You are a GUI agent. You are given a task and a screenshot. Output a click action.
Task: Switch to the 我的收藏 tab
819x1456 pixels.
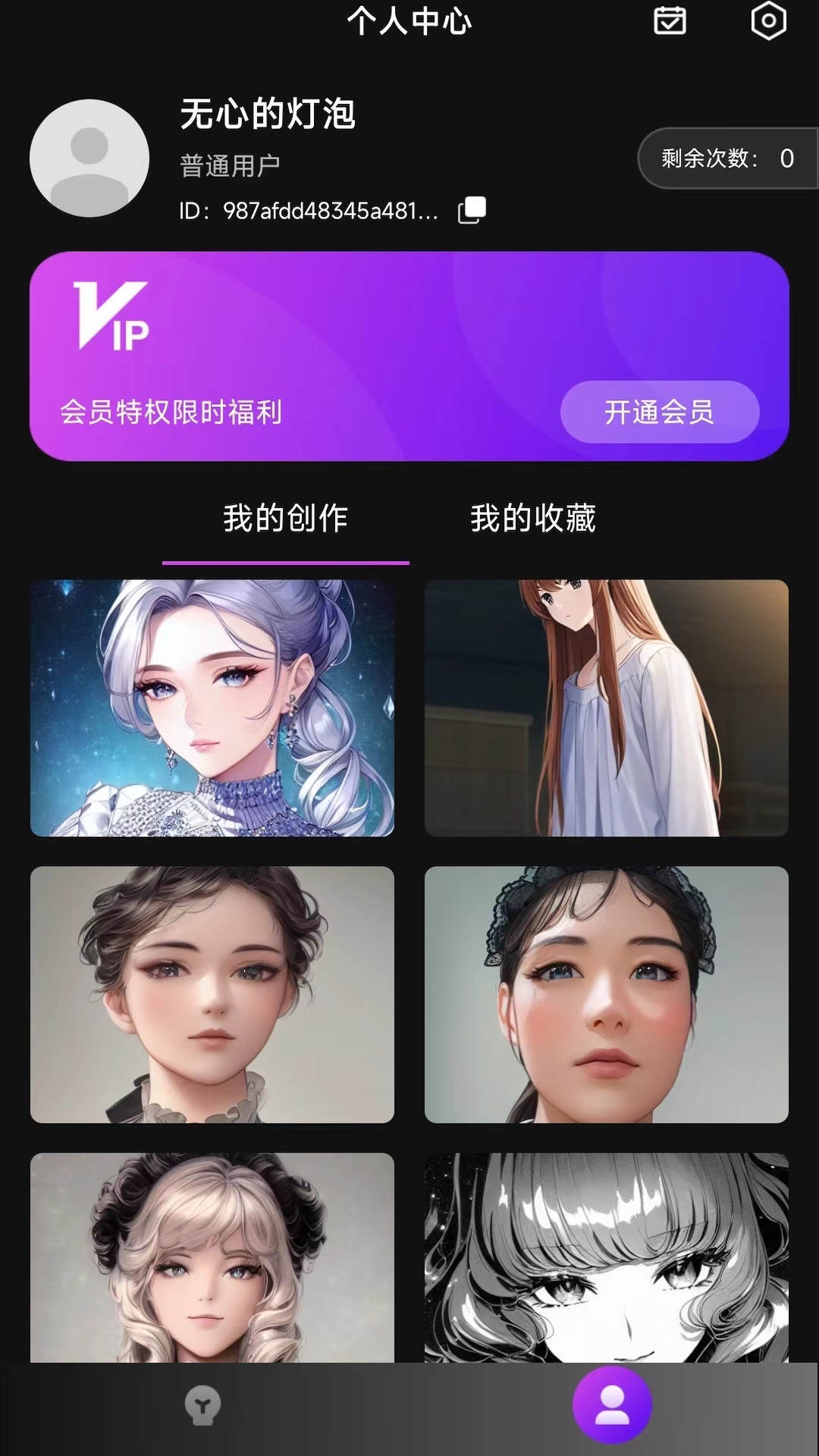pyautogui.click(x=535, y=518)
